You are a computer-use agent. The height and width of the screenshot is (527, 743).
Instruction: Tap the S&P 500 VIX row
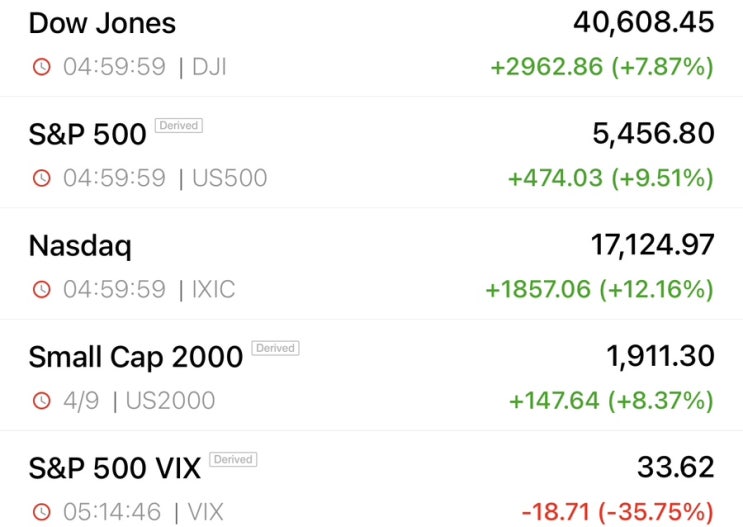click(x=371, y=488)
